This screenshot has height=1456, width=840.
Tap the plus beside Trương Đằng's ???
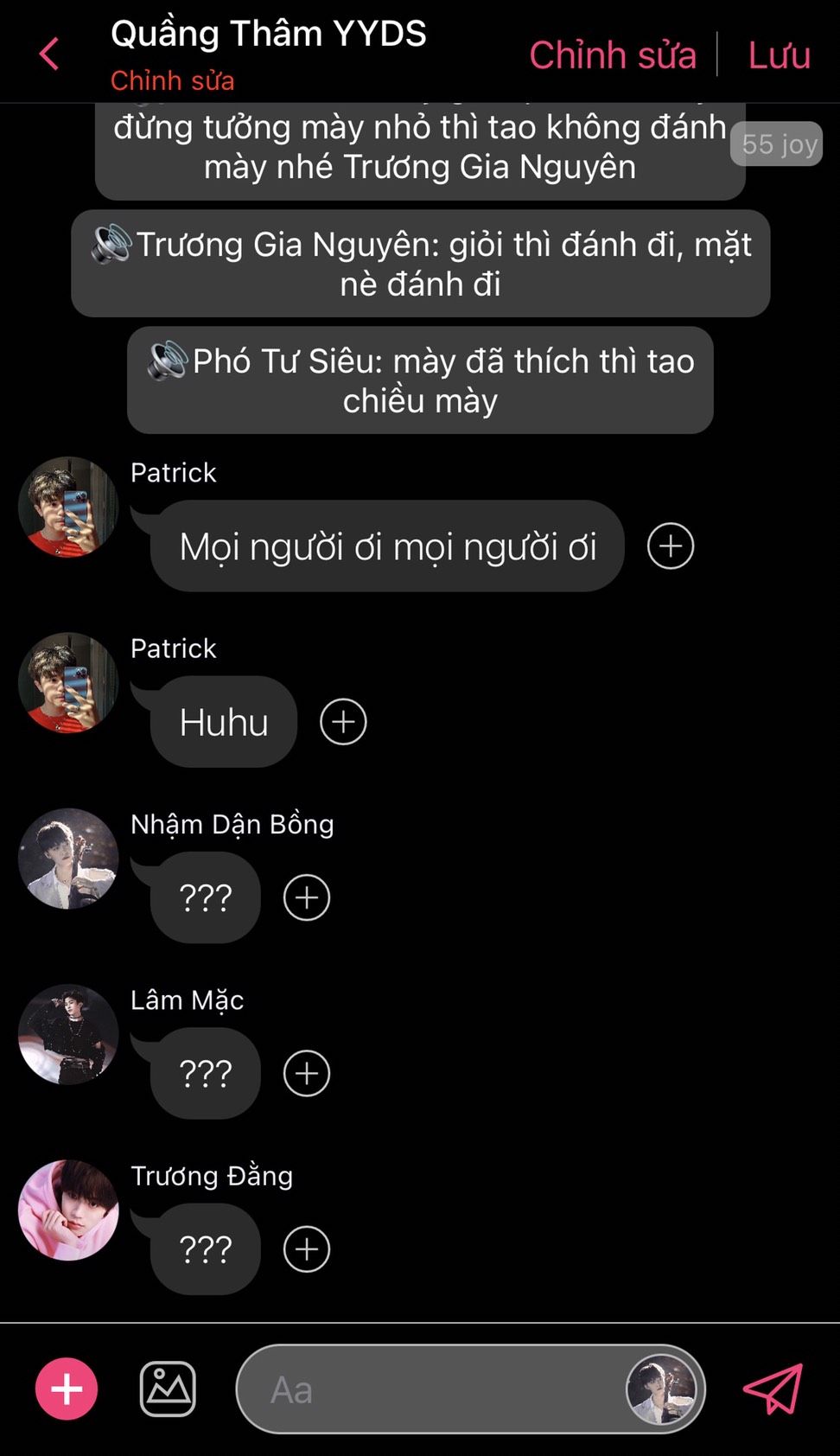(x=307, y=1249)
